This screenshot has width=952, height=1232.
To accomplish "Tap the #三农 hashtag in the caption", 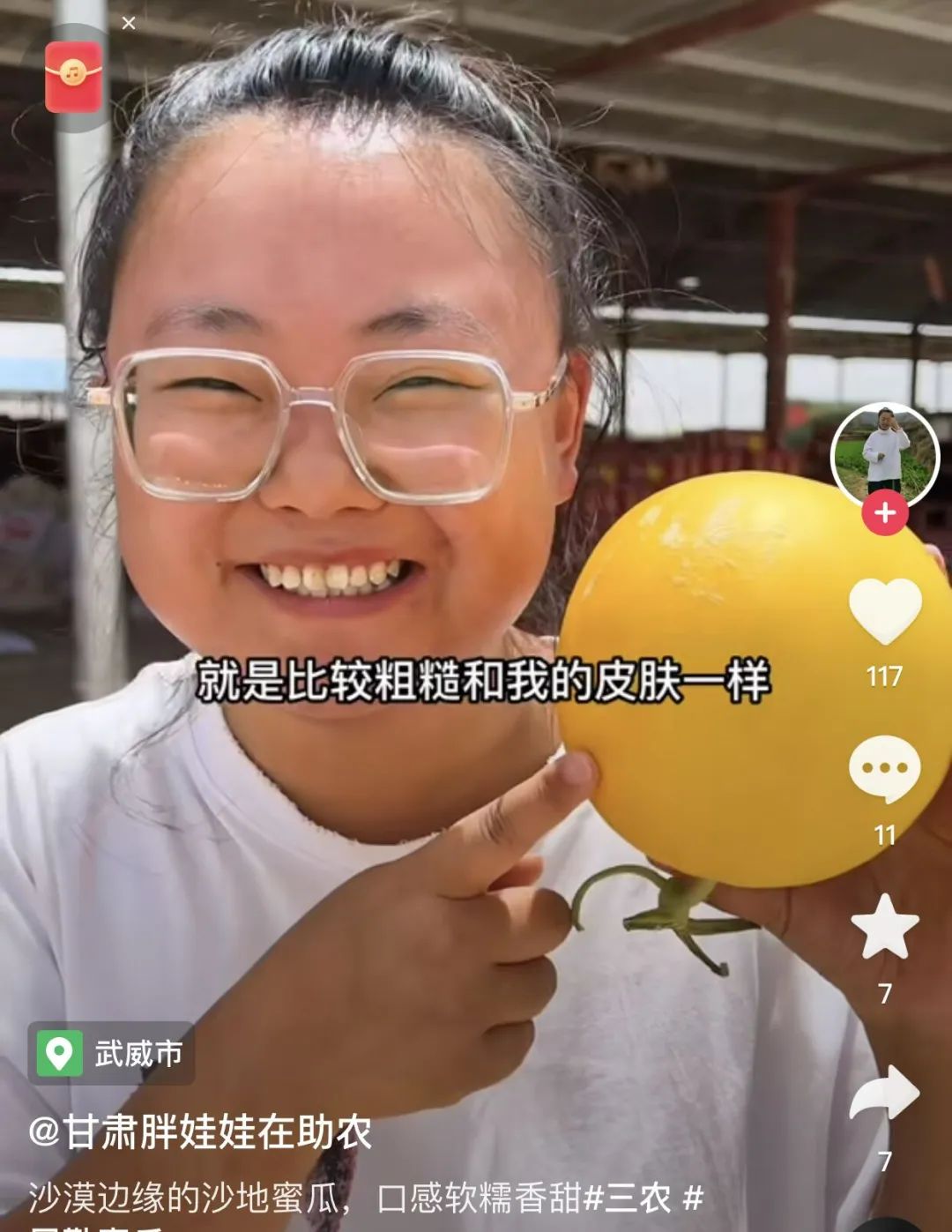I will pyautogui.click(x=628, y=1198).
